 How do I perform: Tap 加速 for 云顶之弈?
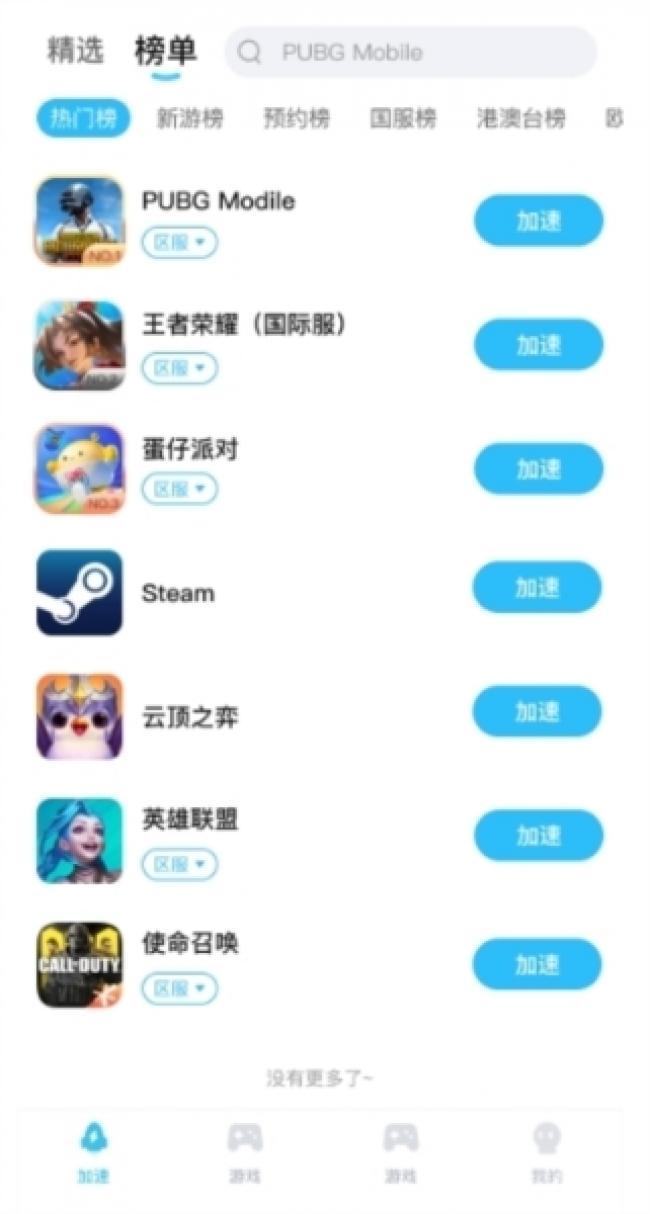(537, 711)
